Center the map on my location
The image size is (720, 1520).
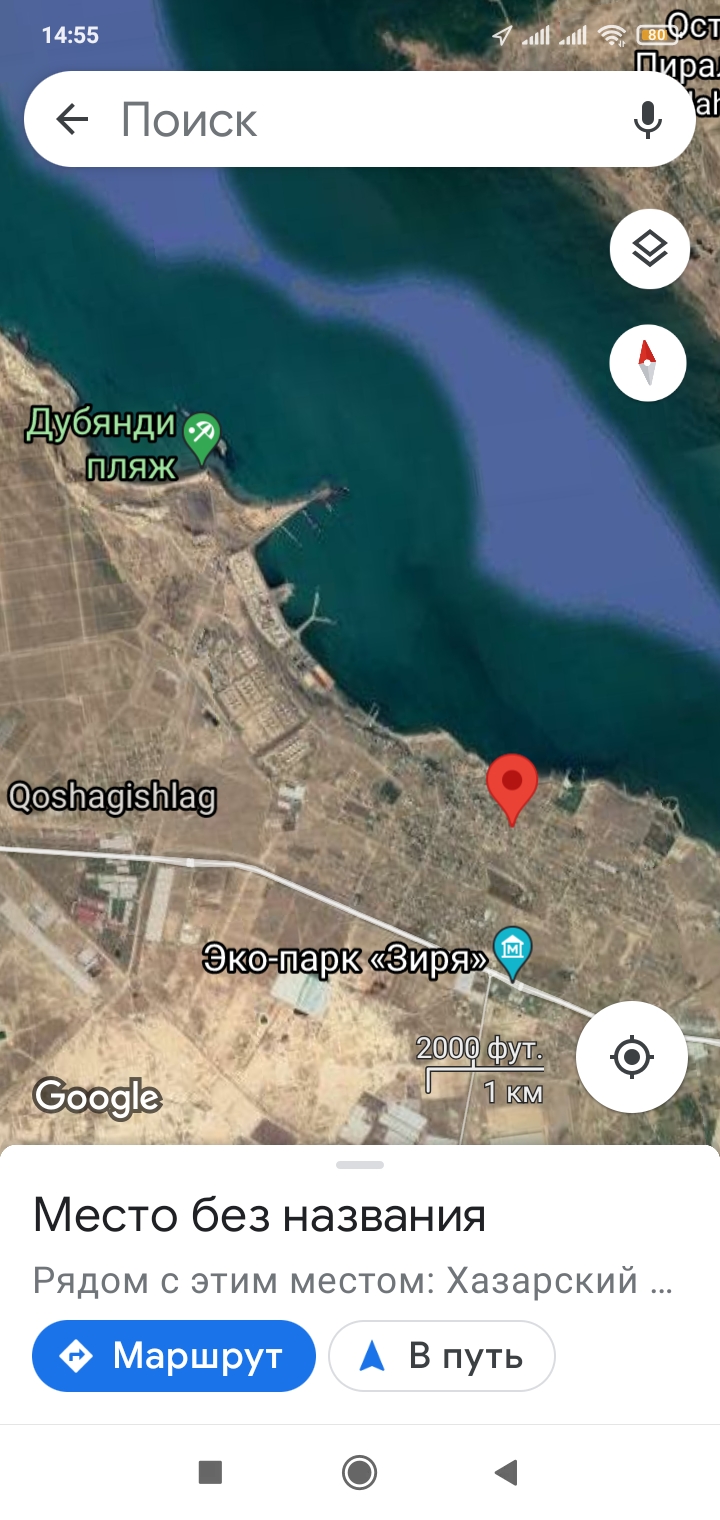click(x=632, y=1056)
